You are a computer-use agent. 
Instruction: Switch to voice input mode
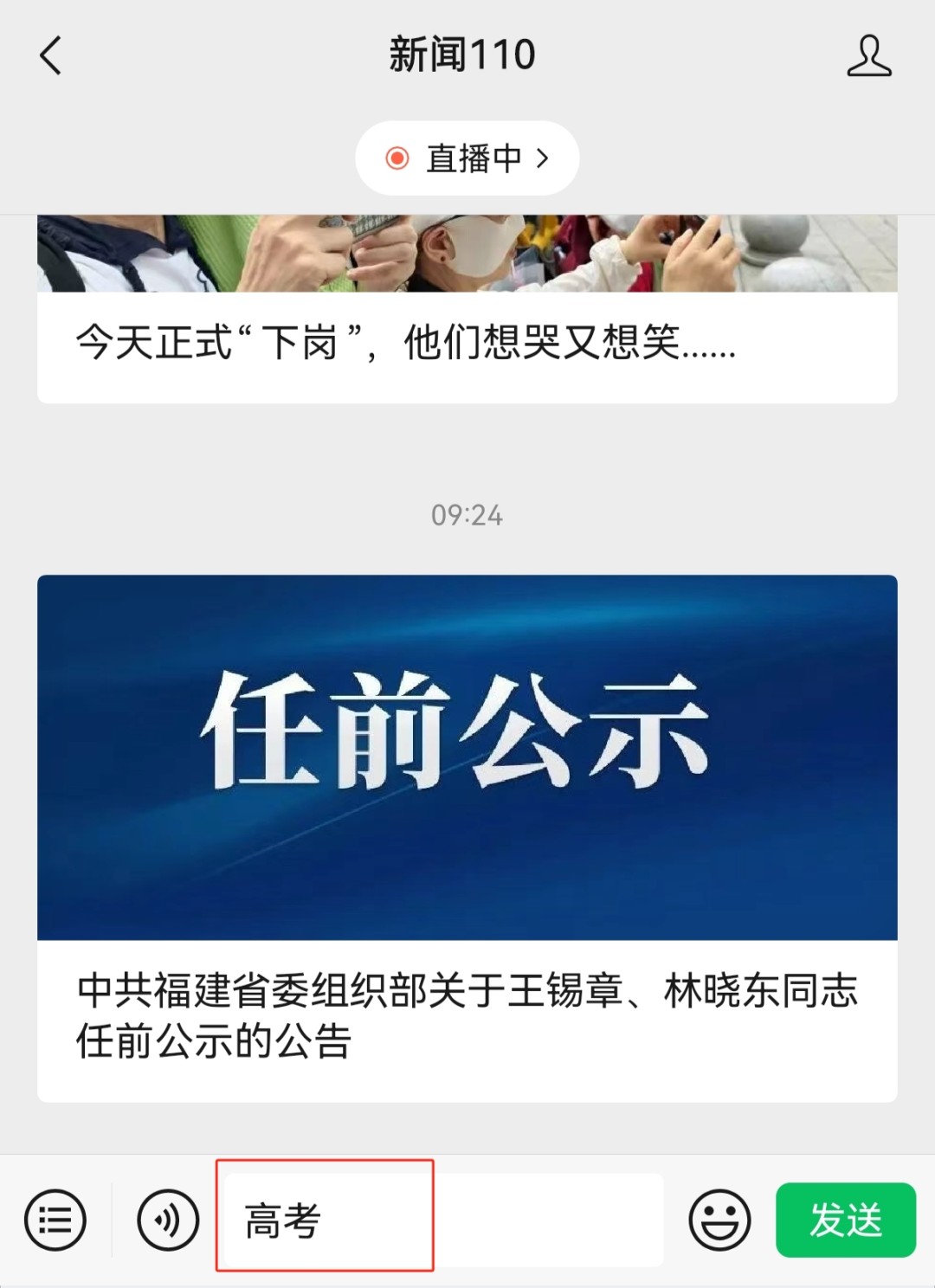coord(168,1220)
